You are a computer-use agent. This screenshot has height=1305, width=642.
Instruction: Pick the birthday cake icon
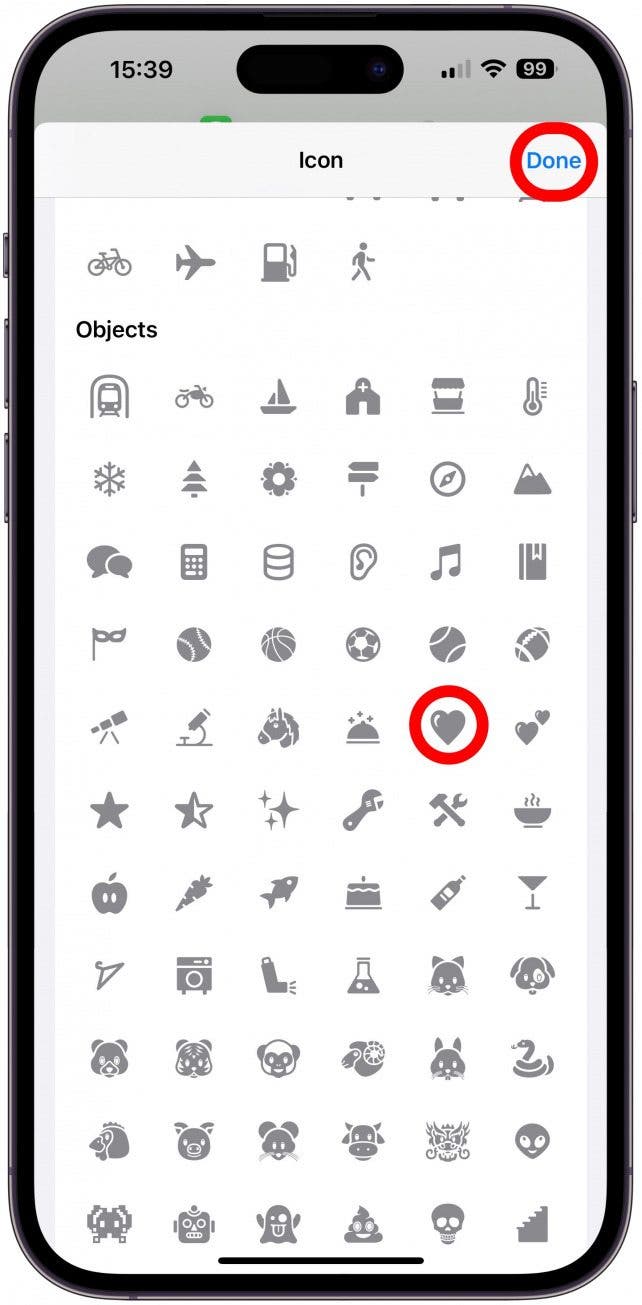pyautogui.click(x=363, y=893)
